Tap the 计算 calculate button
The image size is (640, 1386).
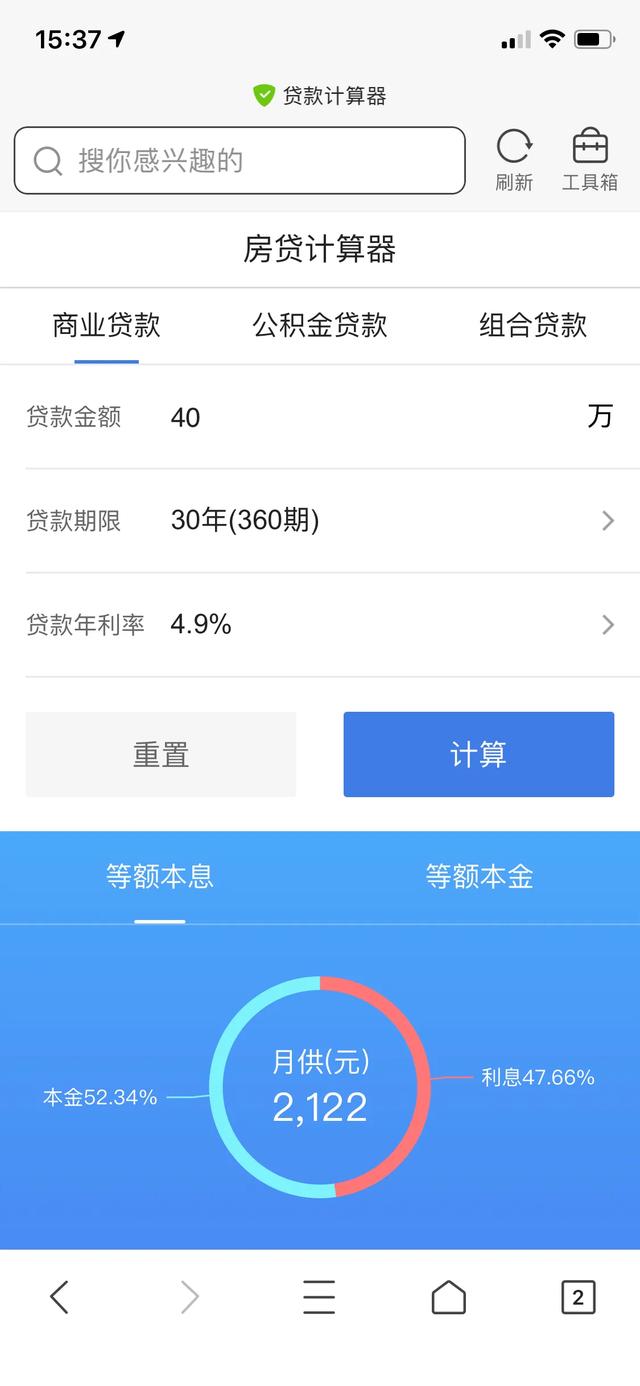479,754
